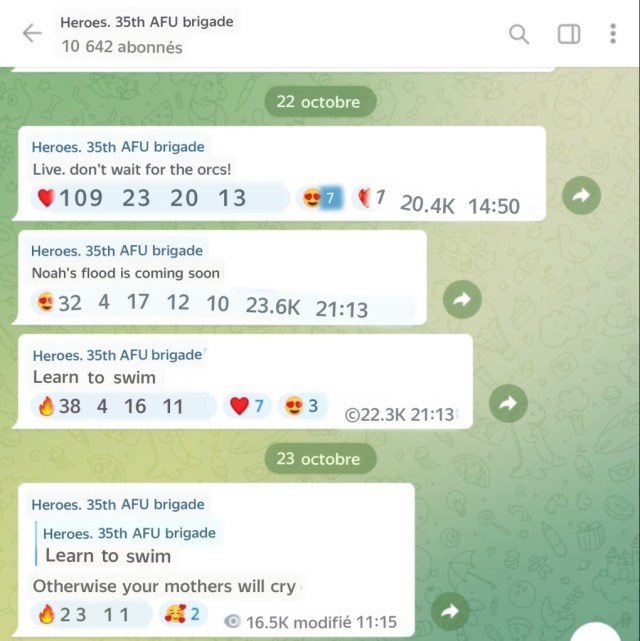
Task: Tap the heart-eyes reaction with 7 count
Action: pyautogui.click(x=323, y=198)
